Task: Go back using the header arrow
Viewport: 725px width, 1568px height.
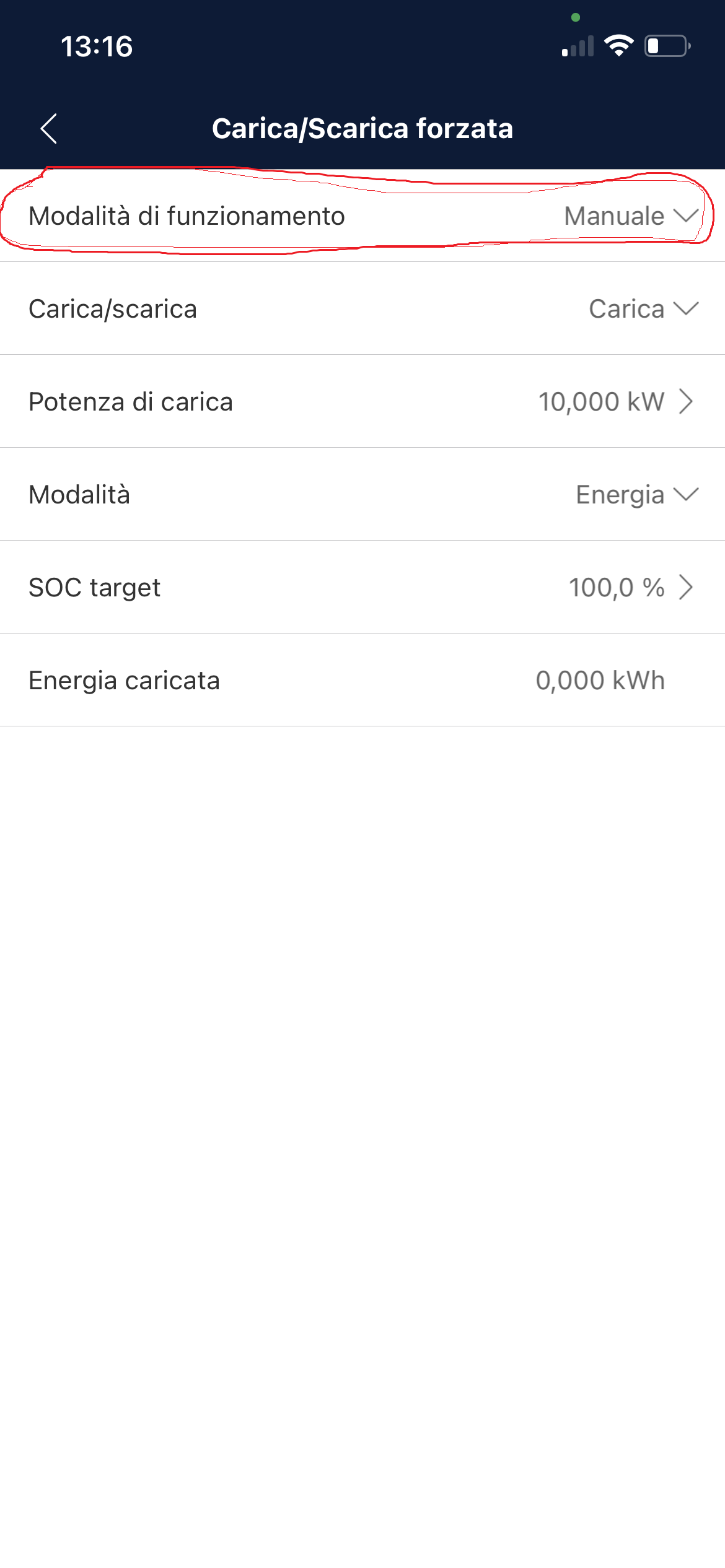Action: tap(49, 129)
